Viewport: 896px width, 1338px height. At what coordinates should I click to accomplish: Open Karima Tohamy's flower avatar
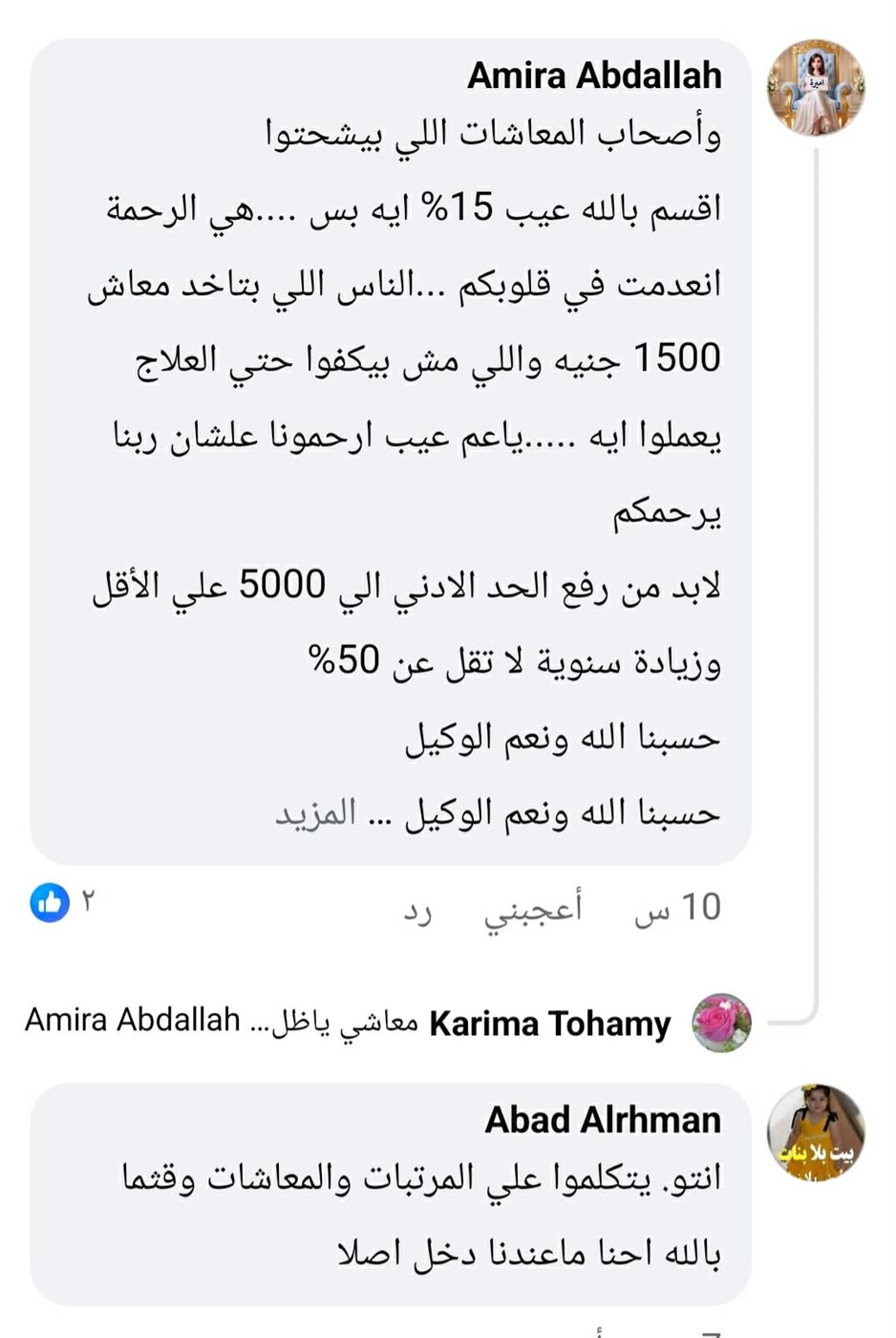[721, 1022]
